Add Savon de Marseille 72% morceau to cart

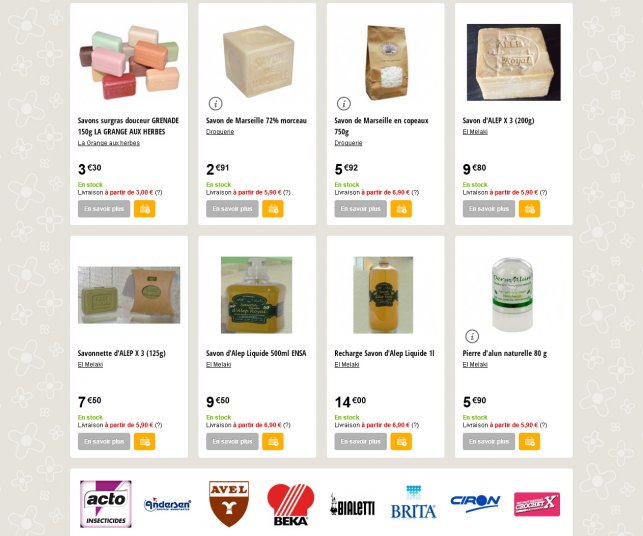pos(273,209)
